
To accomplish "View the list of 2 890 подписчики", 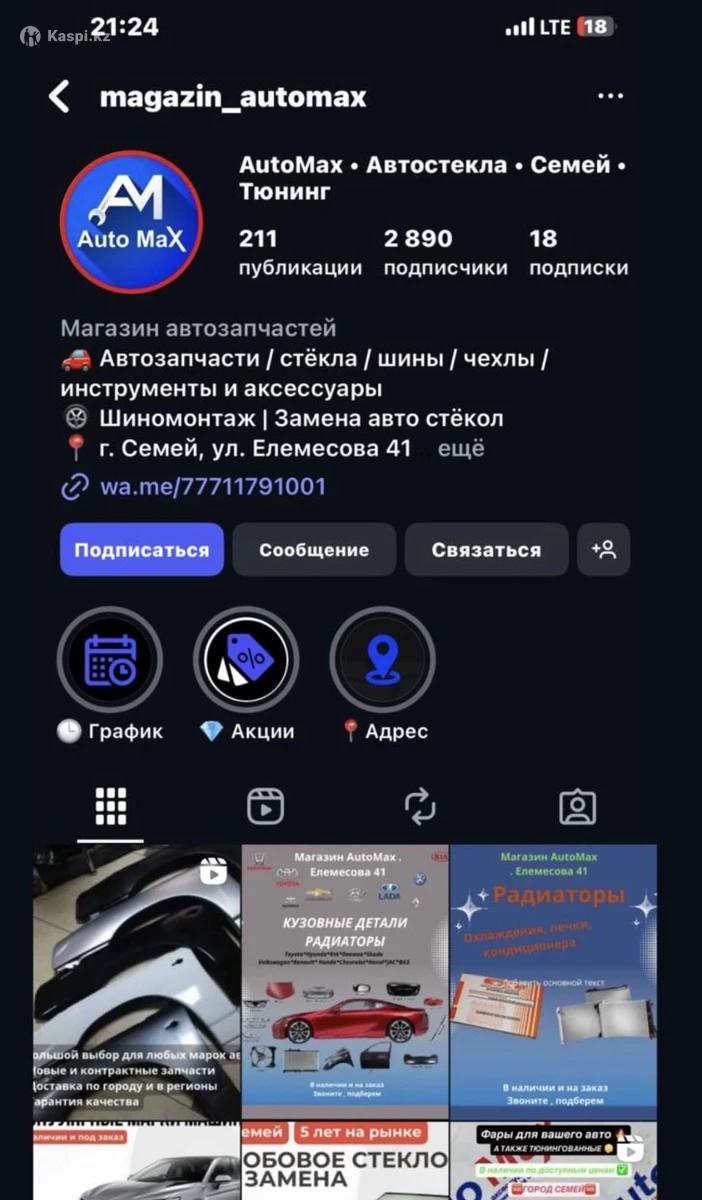I will [445, 252].
